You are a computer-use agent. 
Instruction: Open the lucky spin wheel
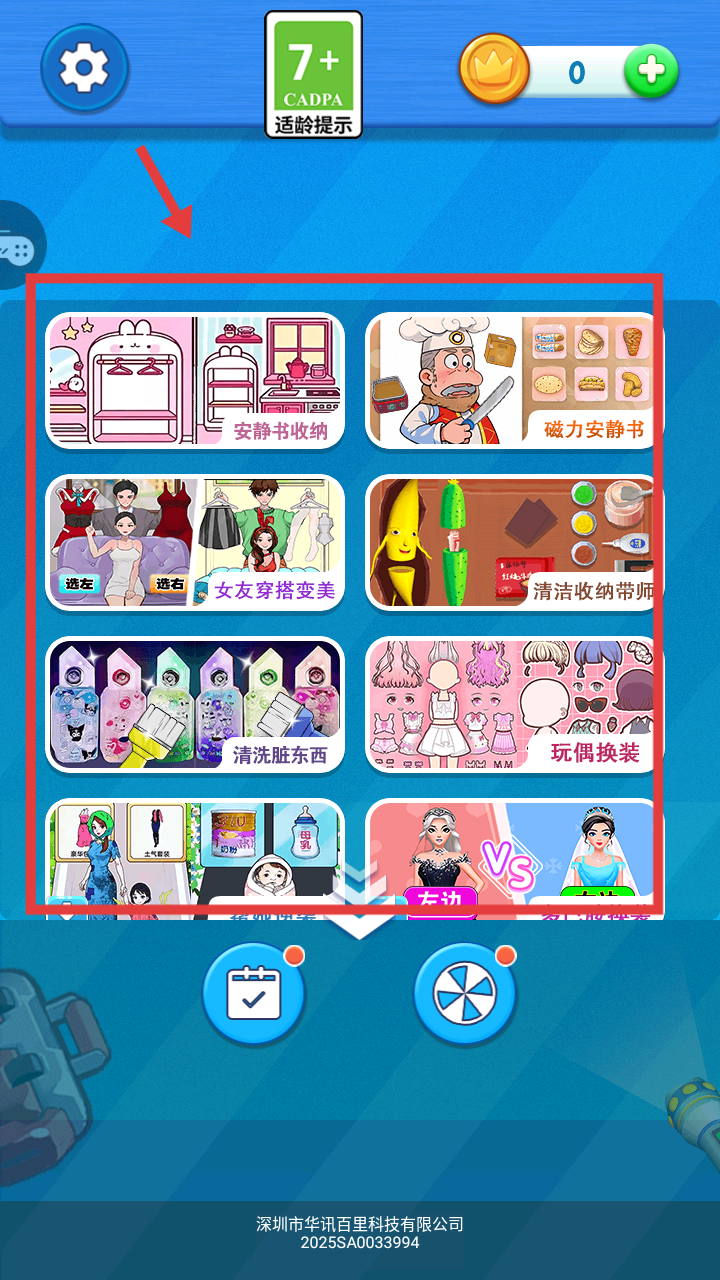[465, 993]
